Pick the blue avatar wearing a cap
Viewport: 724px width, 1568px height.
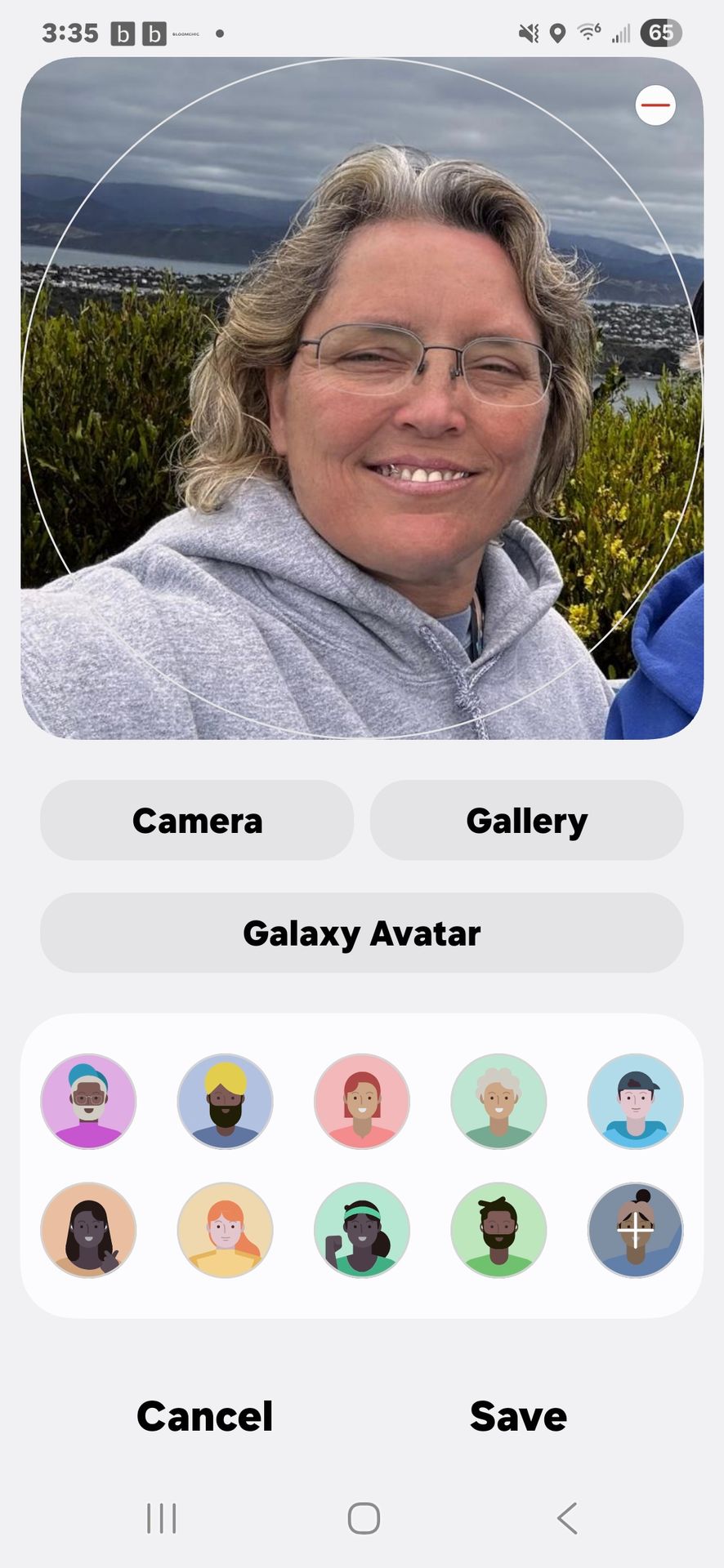tap(635, 1101)
